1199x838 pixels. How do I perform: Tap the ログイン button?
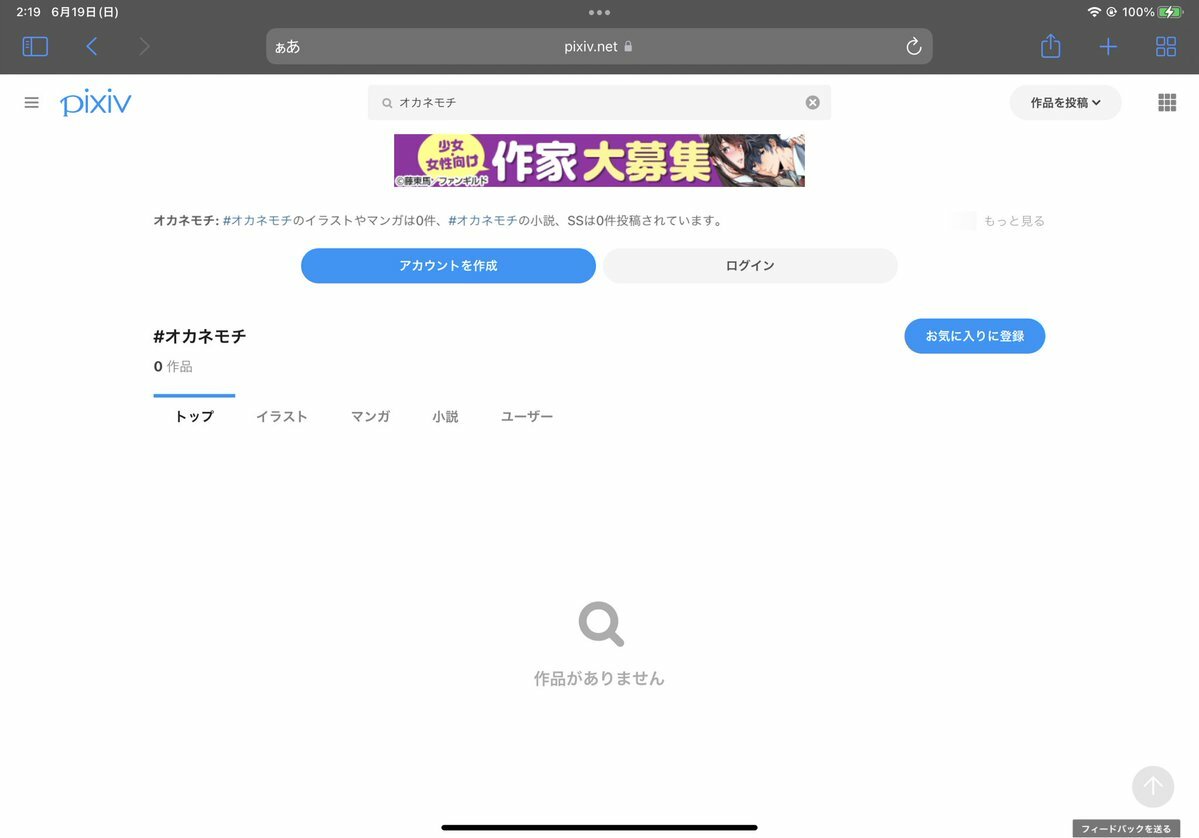click(749, 266)
